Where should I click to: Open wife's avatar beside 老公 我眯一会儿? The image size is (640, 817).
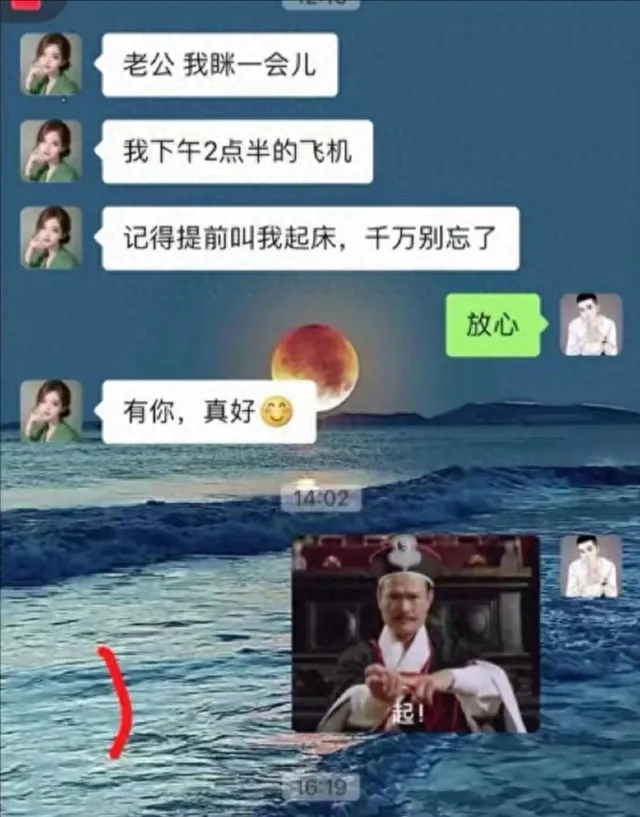pyautogui.click(x=51, y=65)
